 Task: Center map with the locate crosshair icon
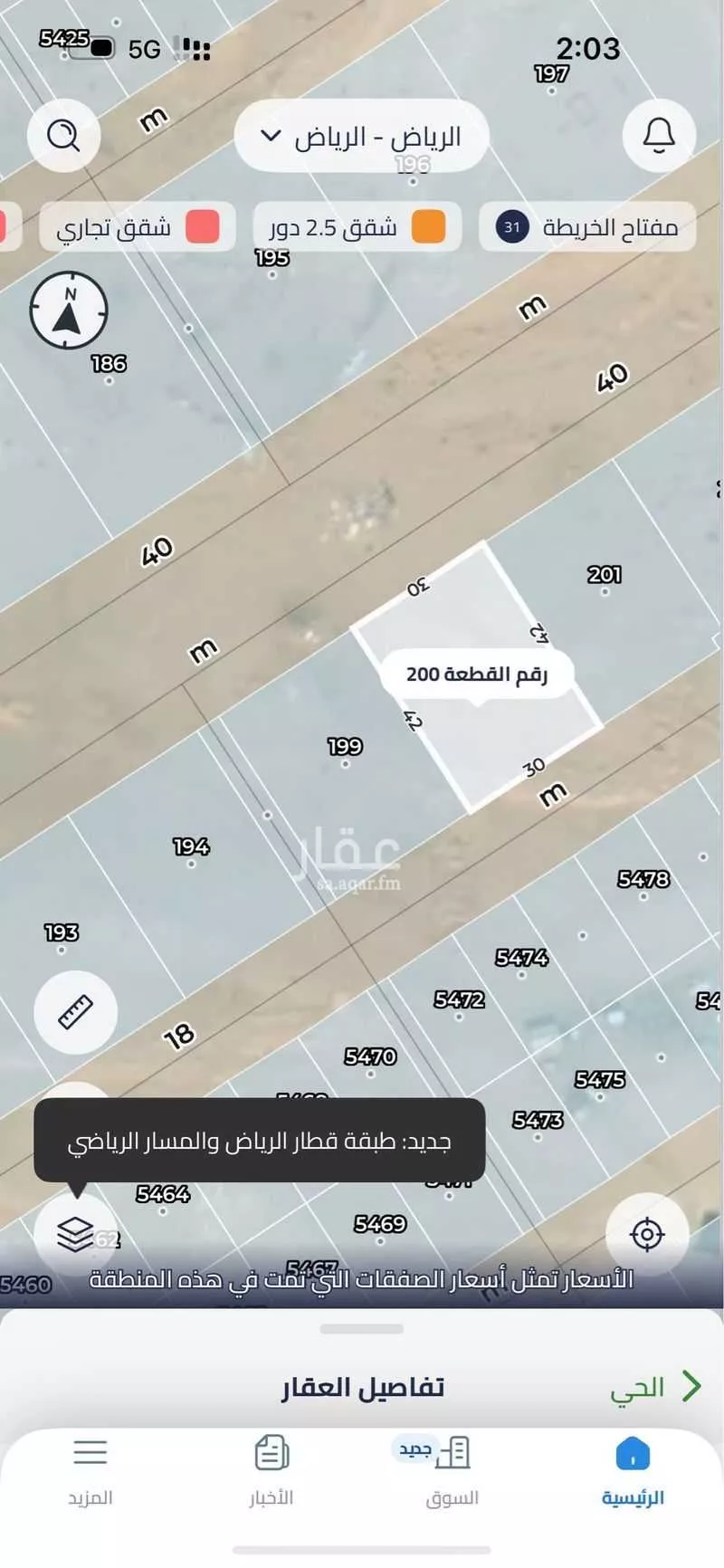648,1233
